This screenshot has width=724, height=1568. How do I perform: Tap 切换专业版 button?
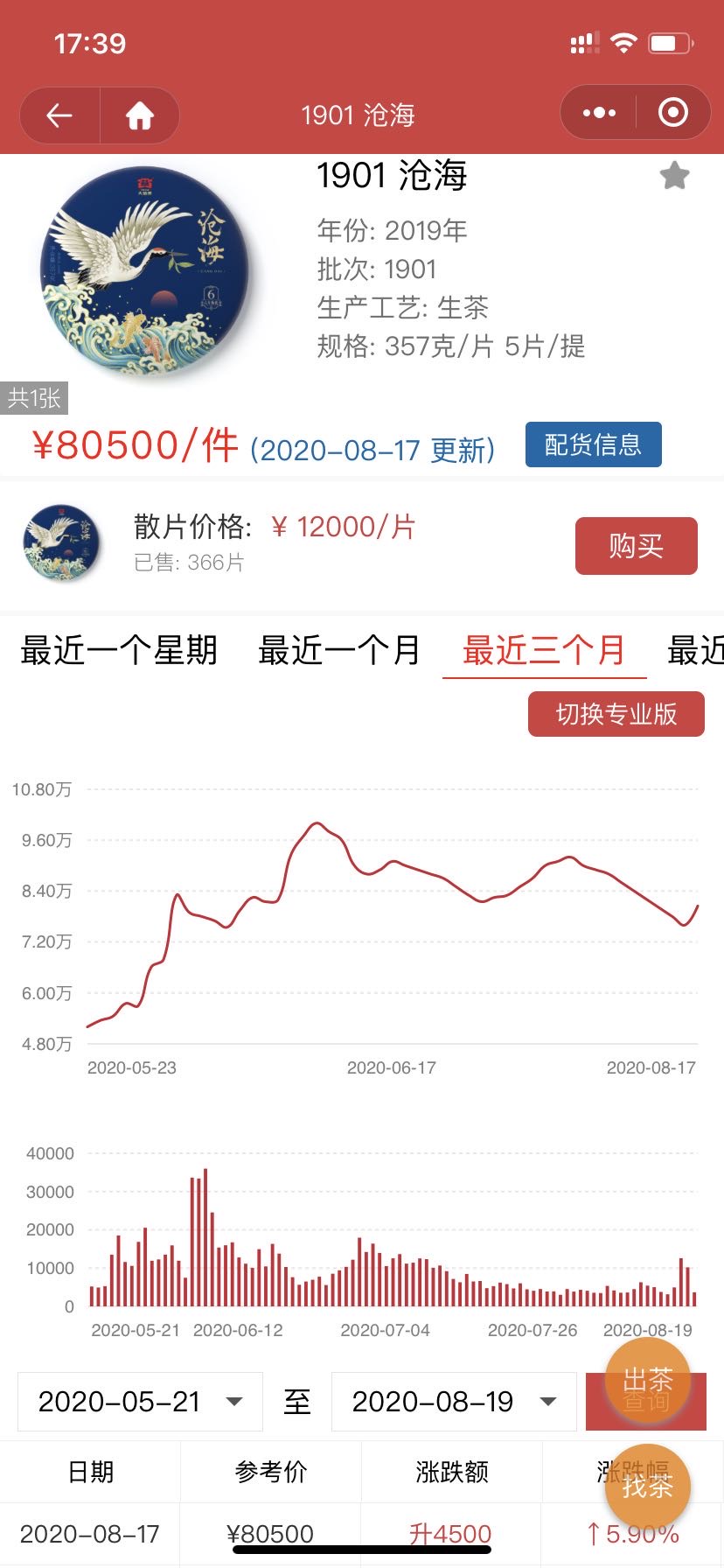tap(616, 714)
